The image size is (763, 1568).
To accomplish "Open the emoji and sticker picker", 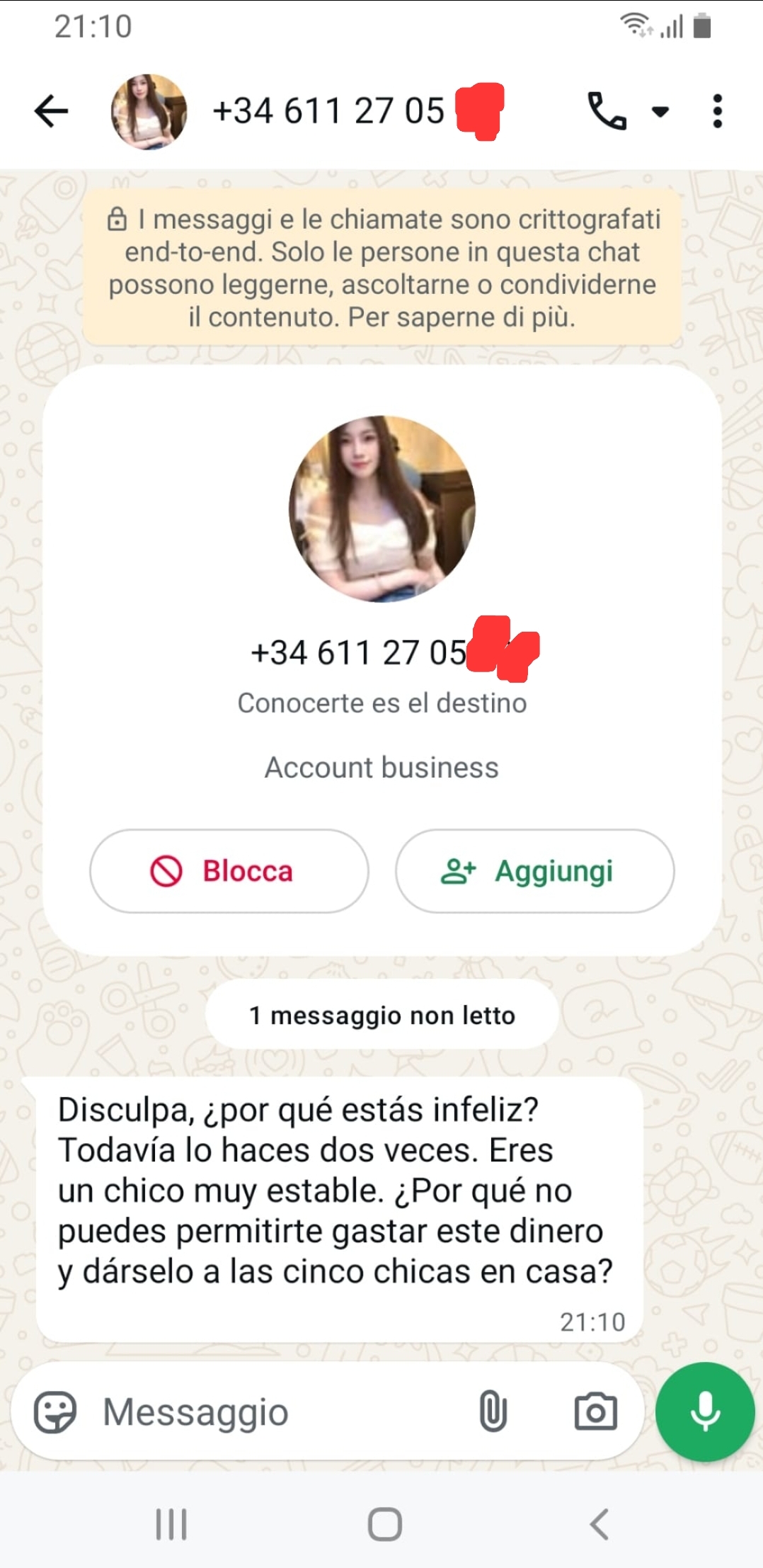I will [55, 1411].
